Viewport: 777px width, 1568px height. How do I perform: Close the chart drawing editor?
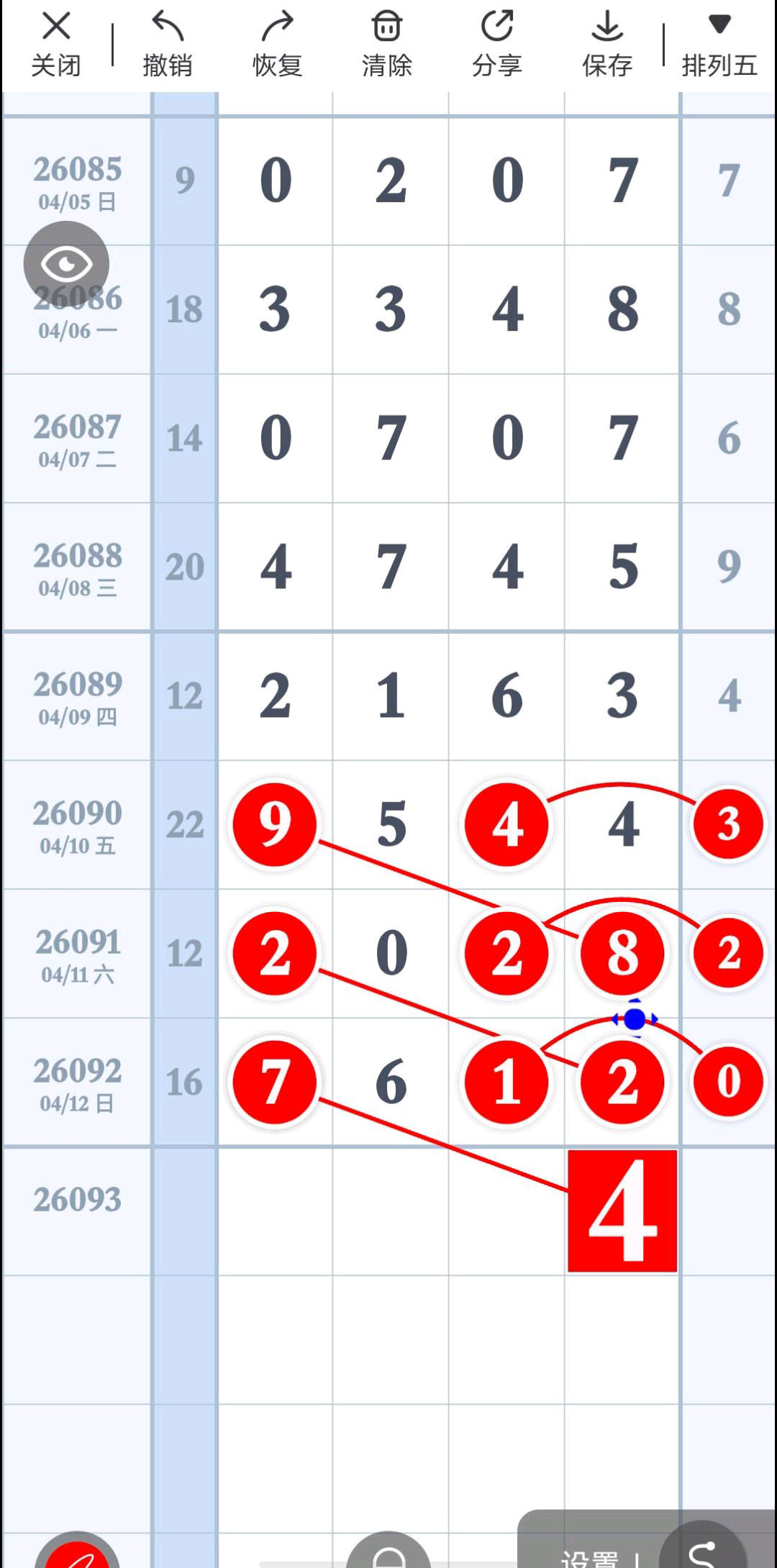pos(55,45)
